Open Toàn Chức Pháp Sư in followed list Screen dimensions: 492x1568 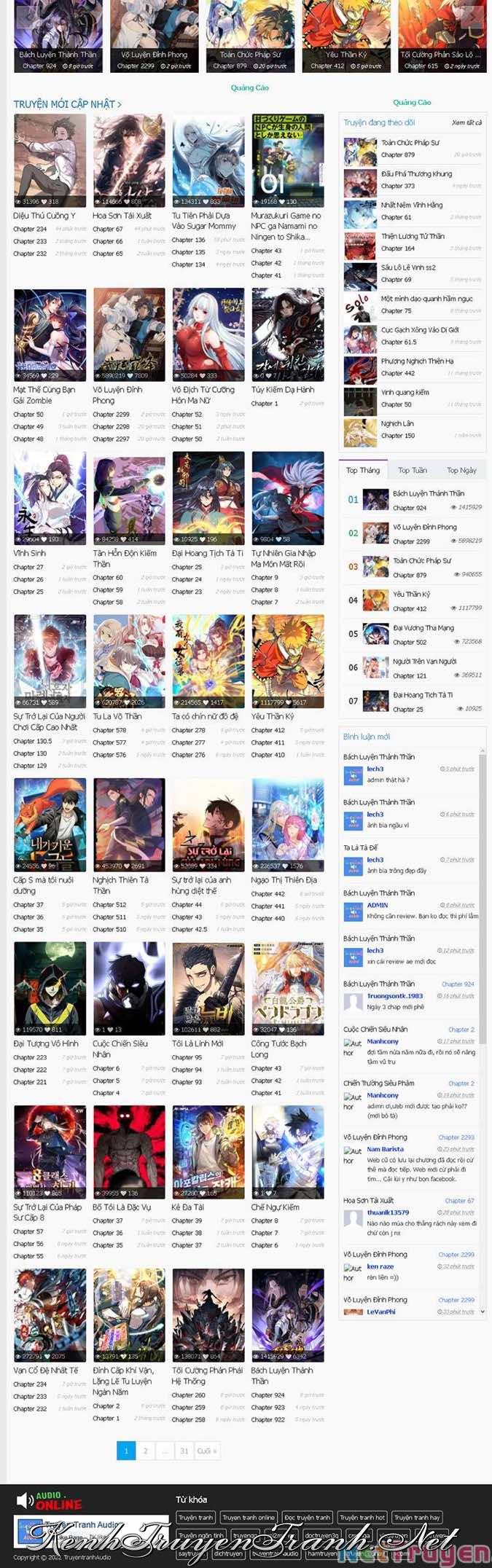point(410,143)
